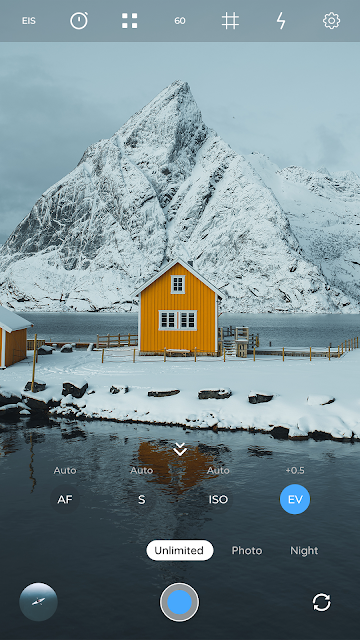The image size is (360, 640).
Task: Collapse the manual controls panel
Action: 180,449
